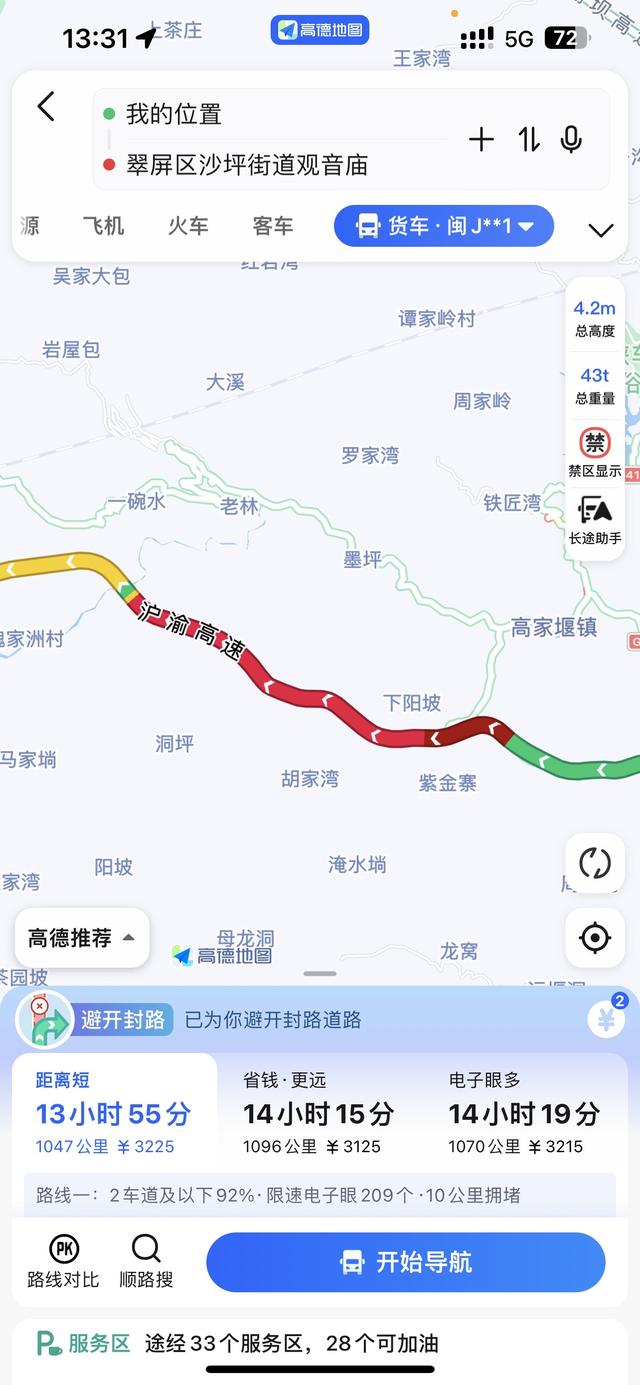Toggle the 禁区显示 restricted zones display
Image resolution: width=640 pixels, height=1385 pixels.
pos(595,452)
